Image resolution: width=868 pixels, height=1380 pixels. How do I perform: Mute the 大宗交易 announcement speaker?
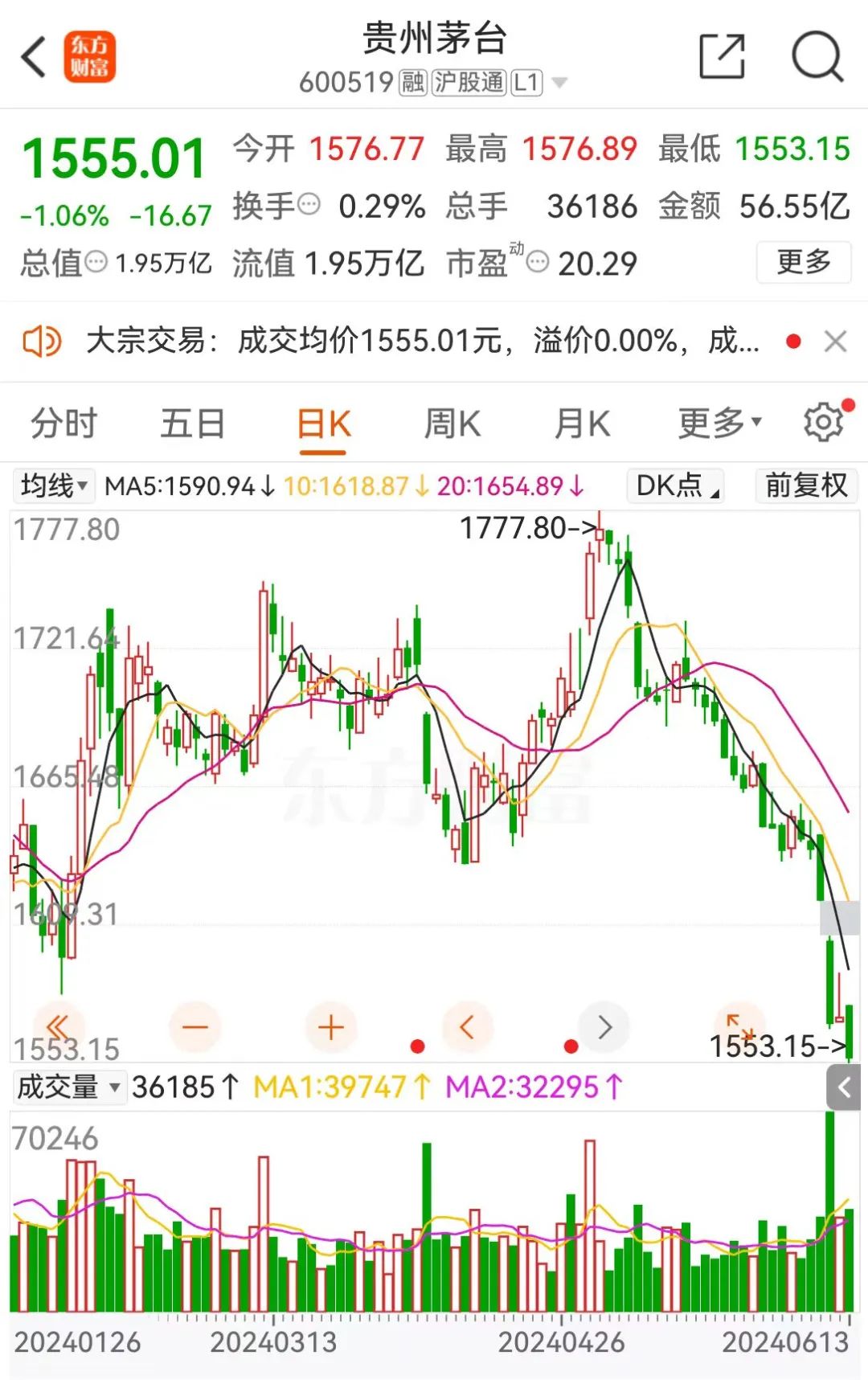pyautogui.click(x=42, y=340)
